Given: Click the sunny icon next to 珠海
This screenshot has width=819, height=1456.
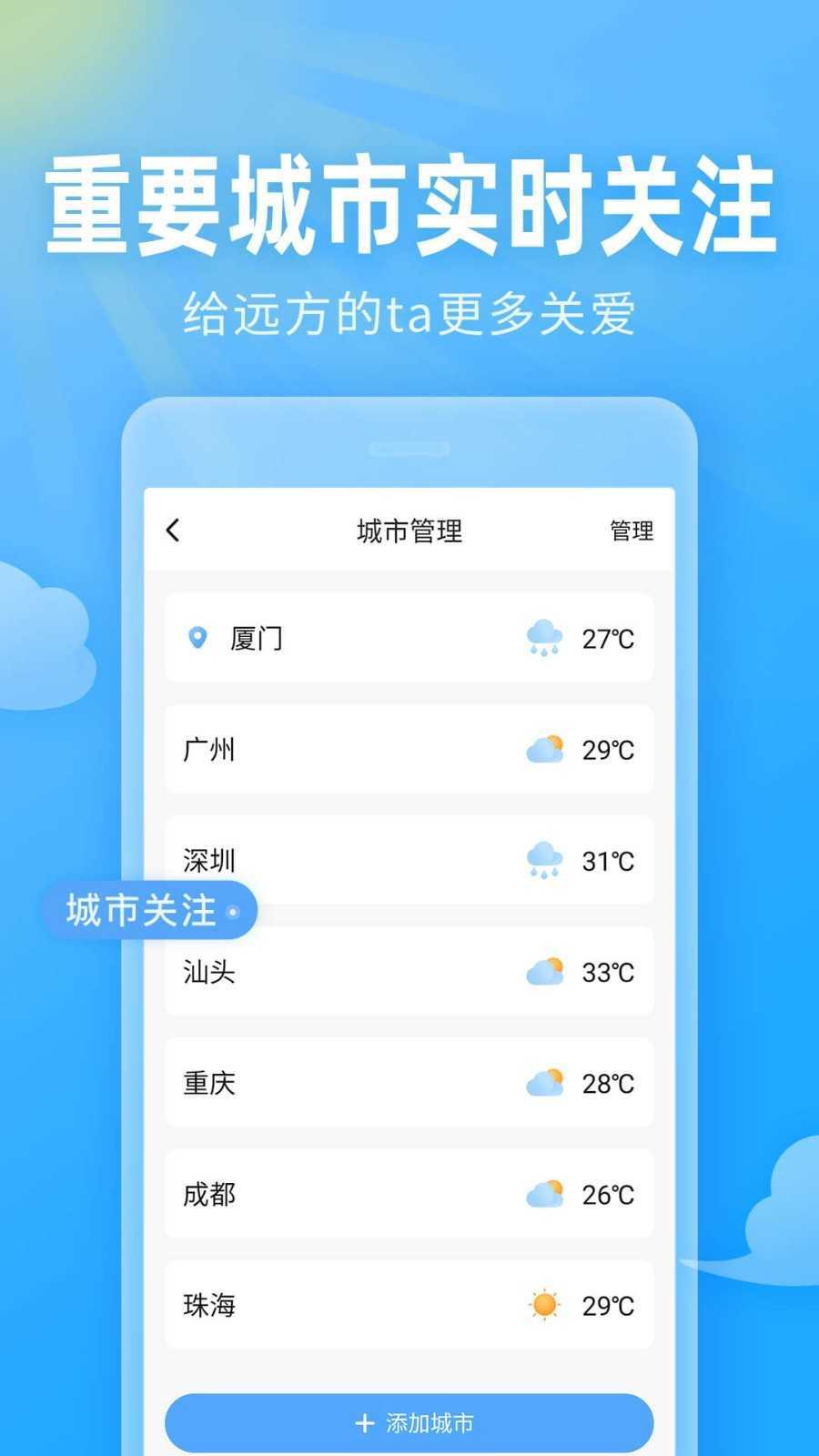Looking at the screenshot, I should point(544,1304).
